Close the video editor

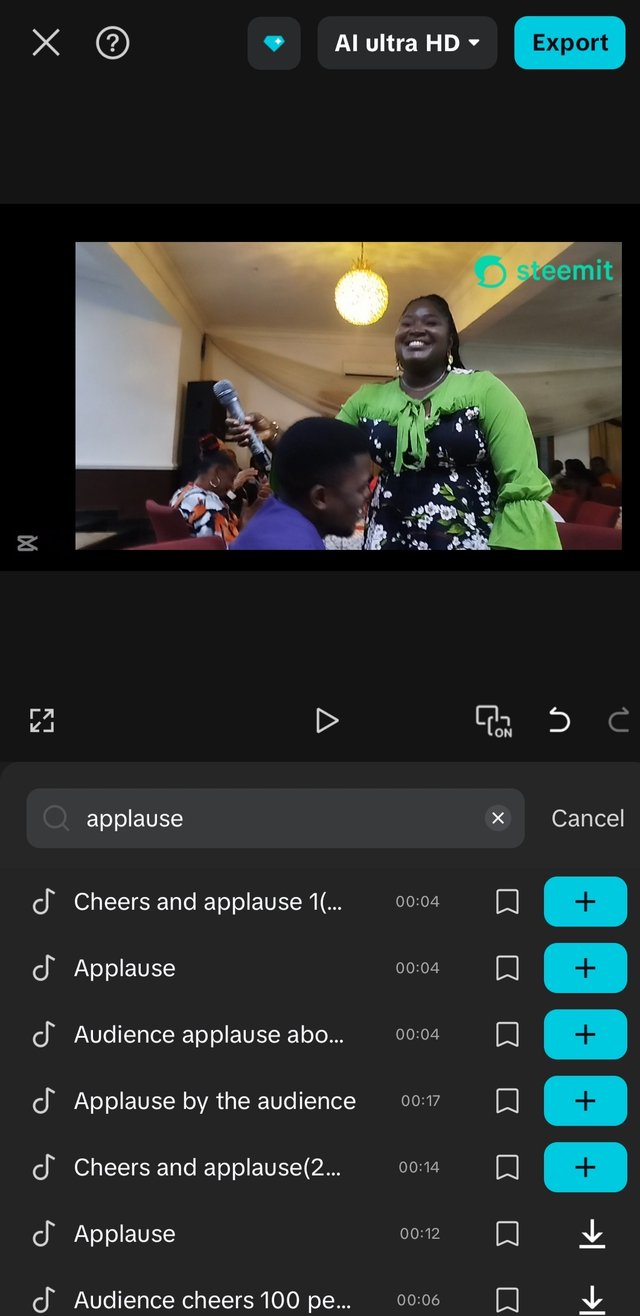[46, 43]
